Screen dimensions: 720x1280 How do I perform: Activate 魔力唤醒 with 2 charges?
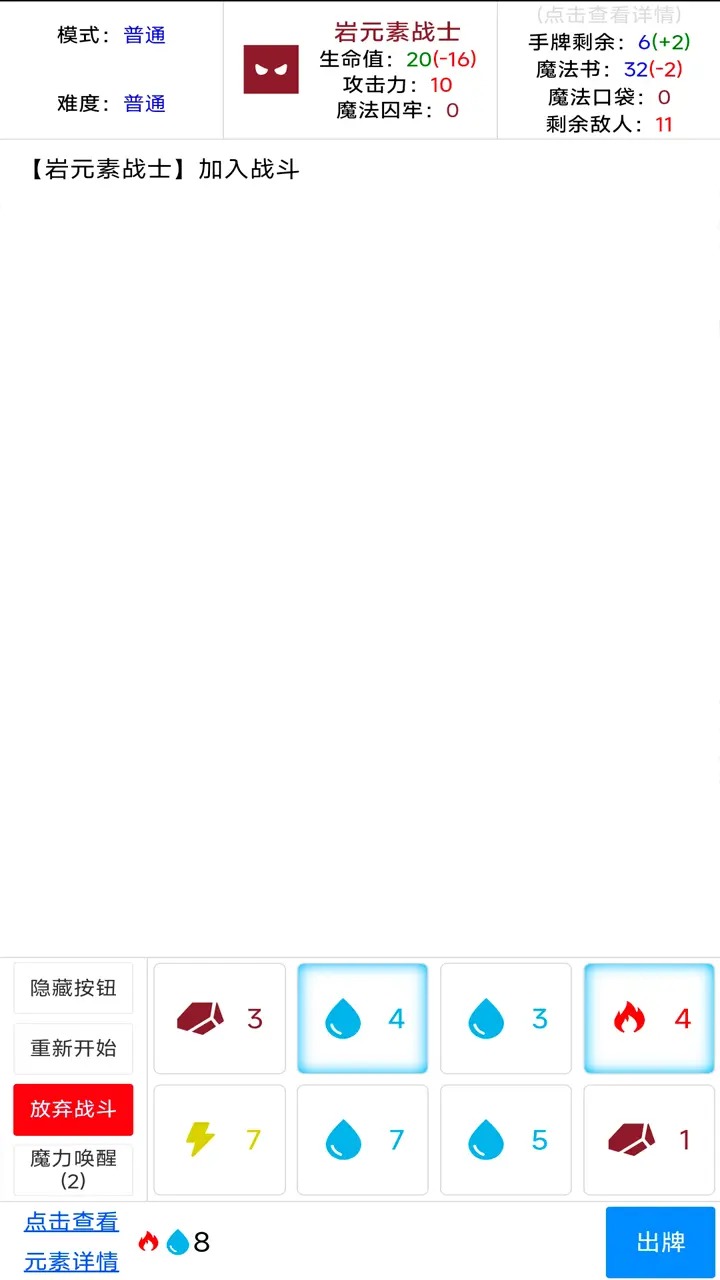tap(73, 1171)
